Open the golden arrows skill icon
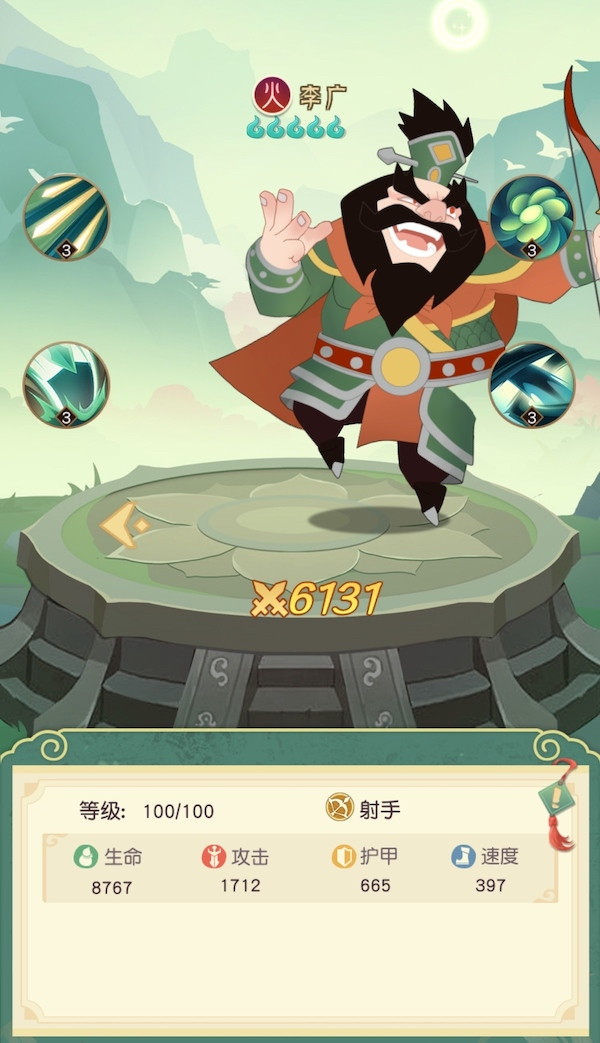Viewport: 600px width, 1043px height. [x=66, y=216]
